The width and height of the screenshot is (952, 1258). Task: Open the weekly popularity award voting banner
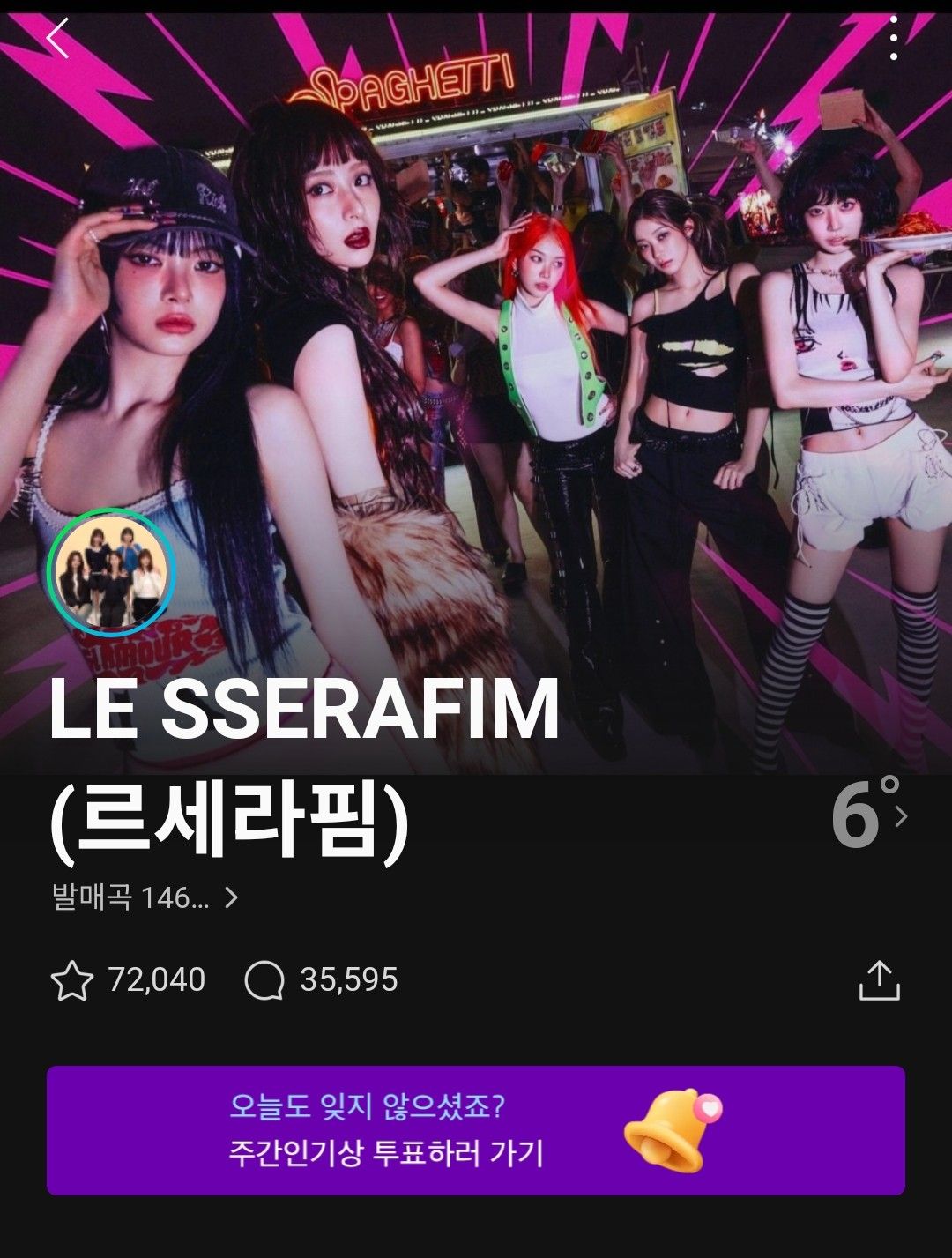click(x=476, y=1130)
